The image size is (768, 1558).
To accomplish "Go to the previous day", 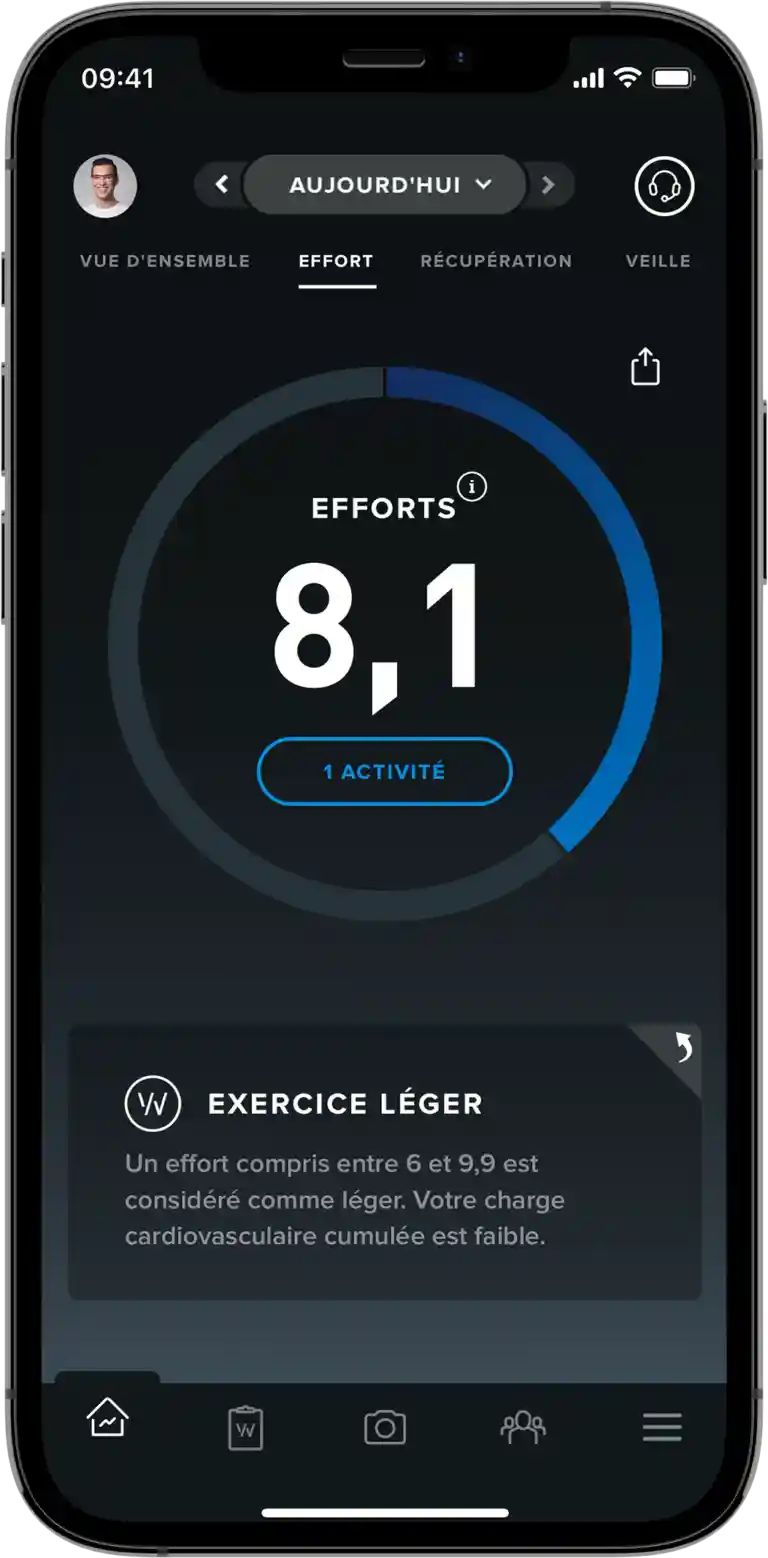I will point(222,184).
